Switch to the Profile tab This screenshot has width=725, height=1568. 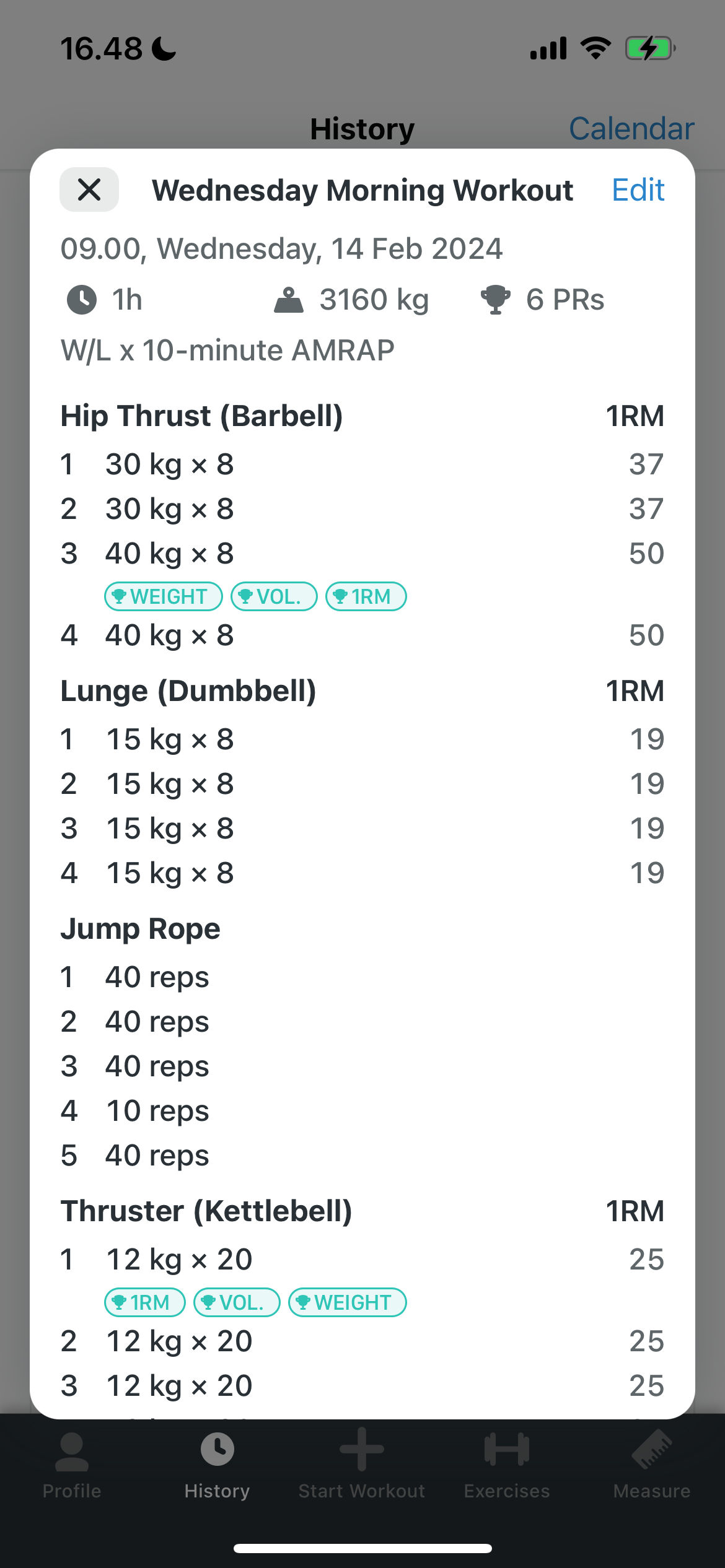pos(72,1465)
